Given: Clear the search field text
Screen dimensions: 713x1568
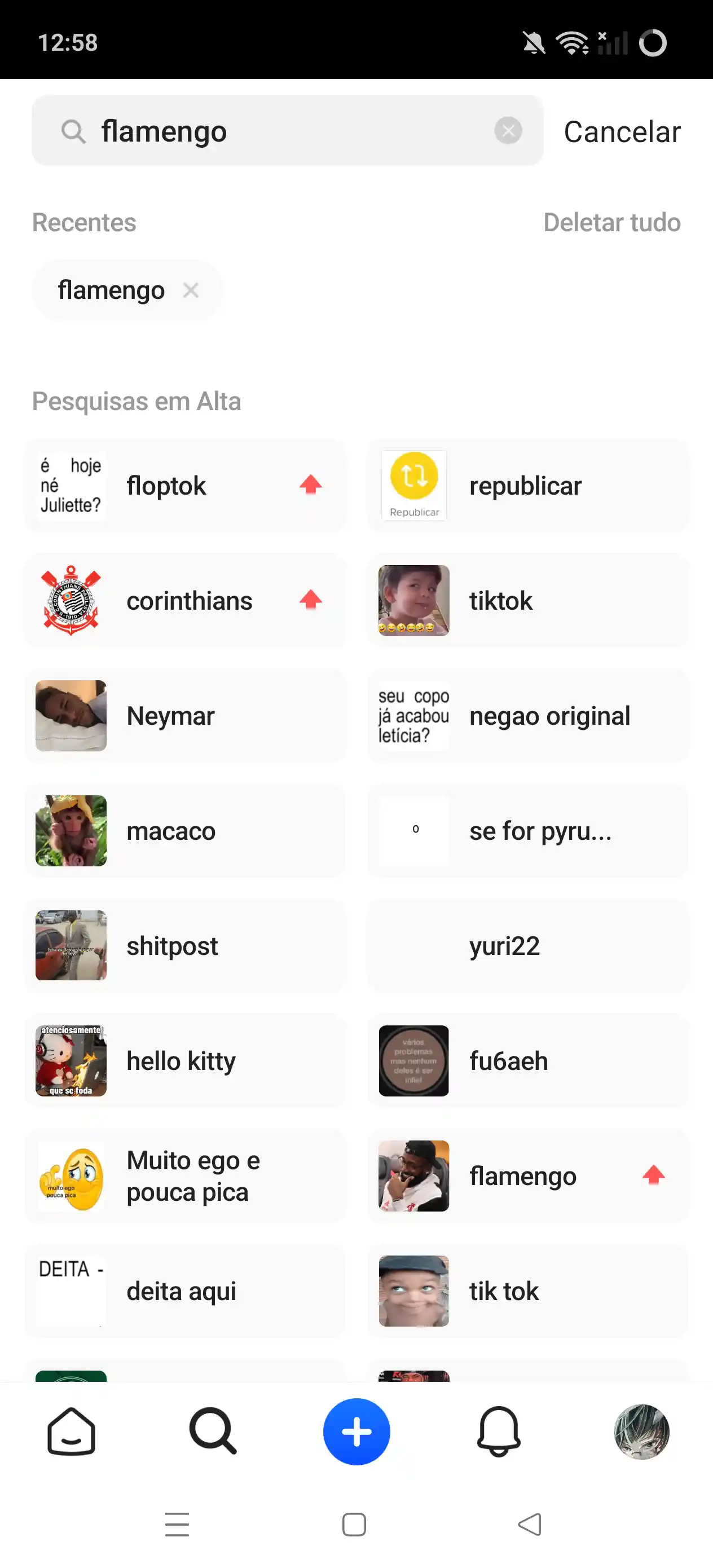Looking at the screenshot, I should click(508, 131).
